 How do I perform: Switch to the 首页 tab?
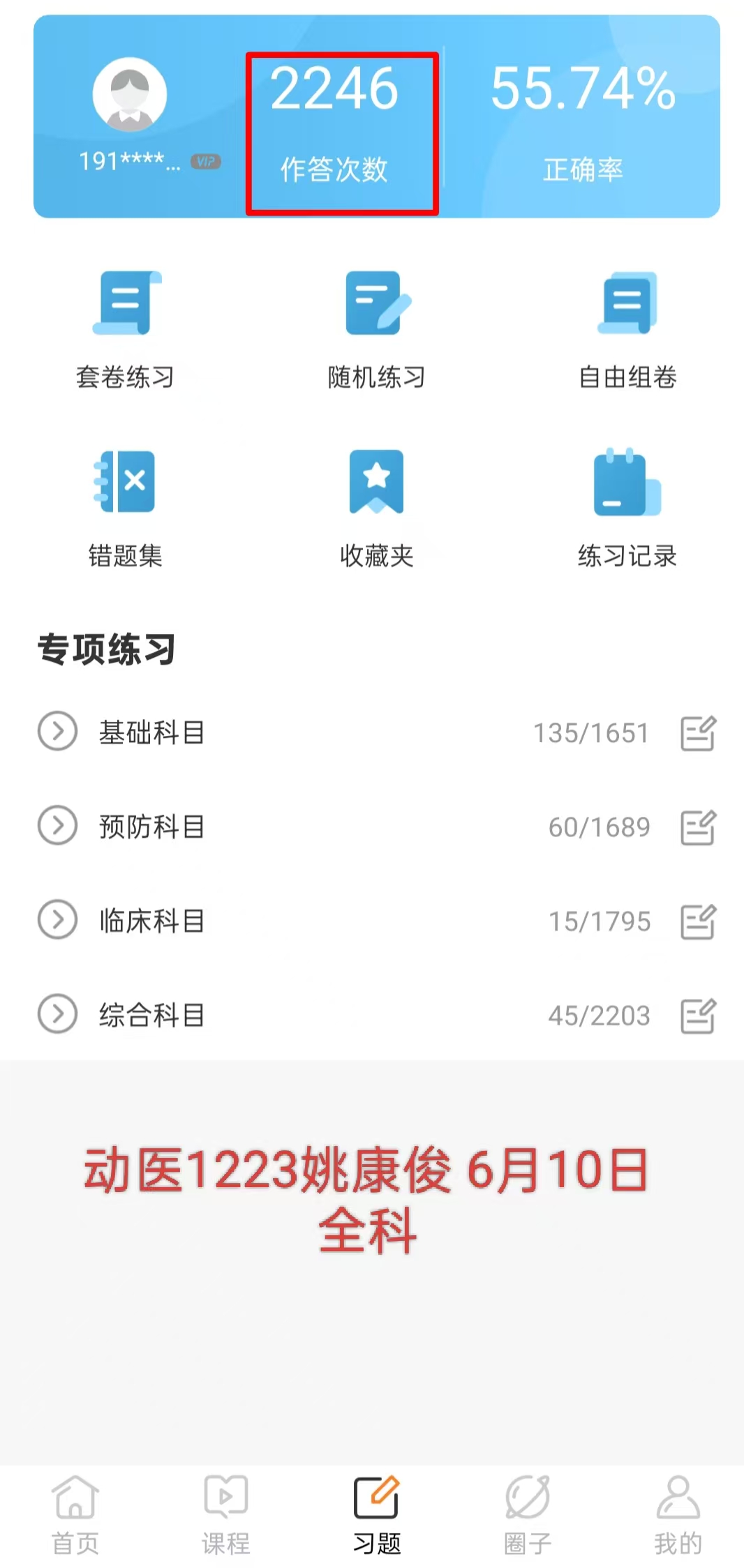pos(75,1515)
